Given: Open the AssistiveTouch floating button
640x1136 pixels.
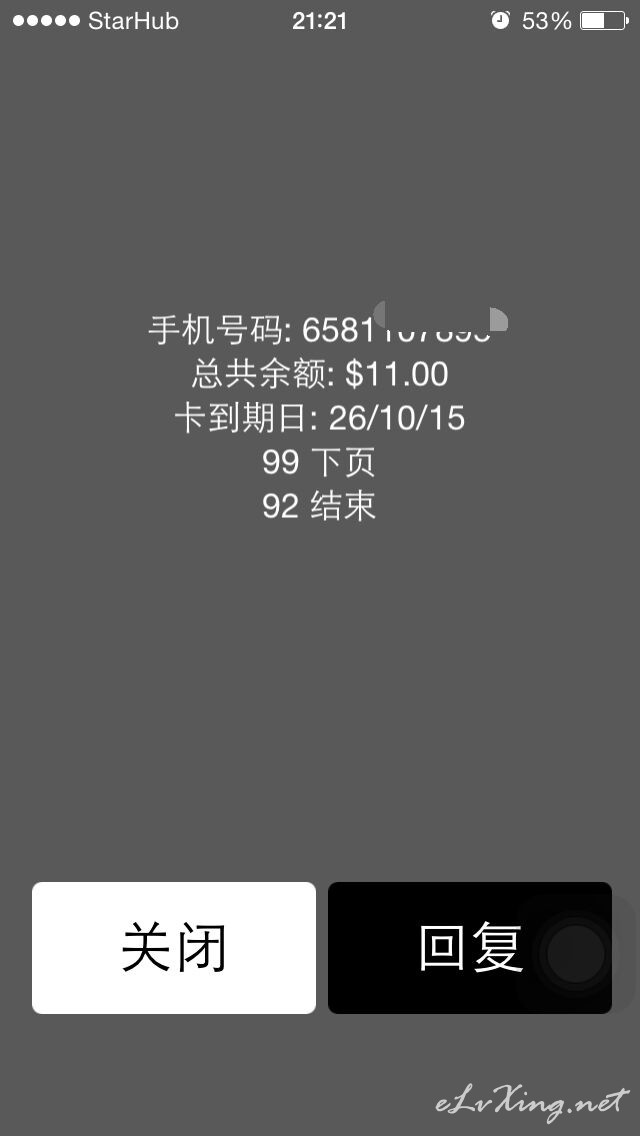Looking at the screenshot, I should coord(575,953).
